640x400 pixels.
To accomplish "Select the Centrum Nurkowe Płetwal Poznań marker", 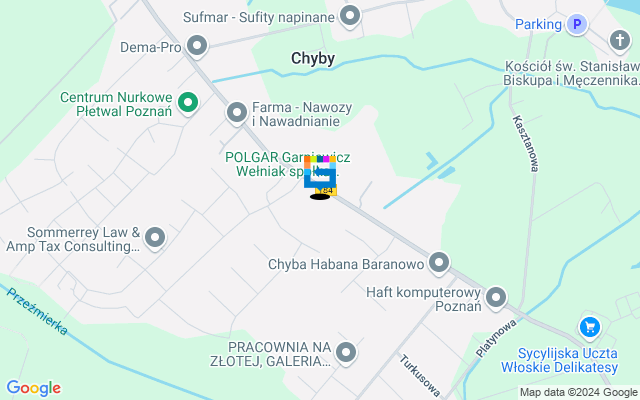I will pyautogui.click(x=187, y=101).
